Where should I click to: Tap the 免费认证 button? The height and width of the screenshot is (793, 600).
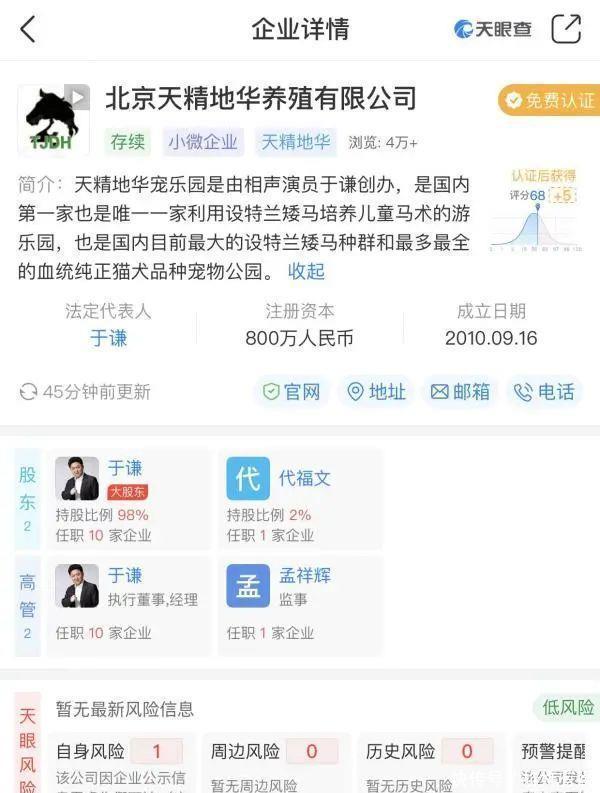point(549,100)
